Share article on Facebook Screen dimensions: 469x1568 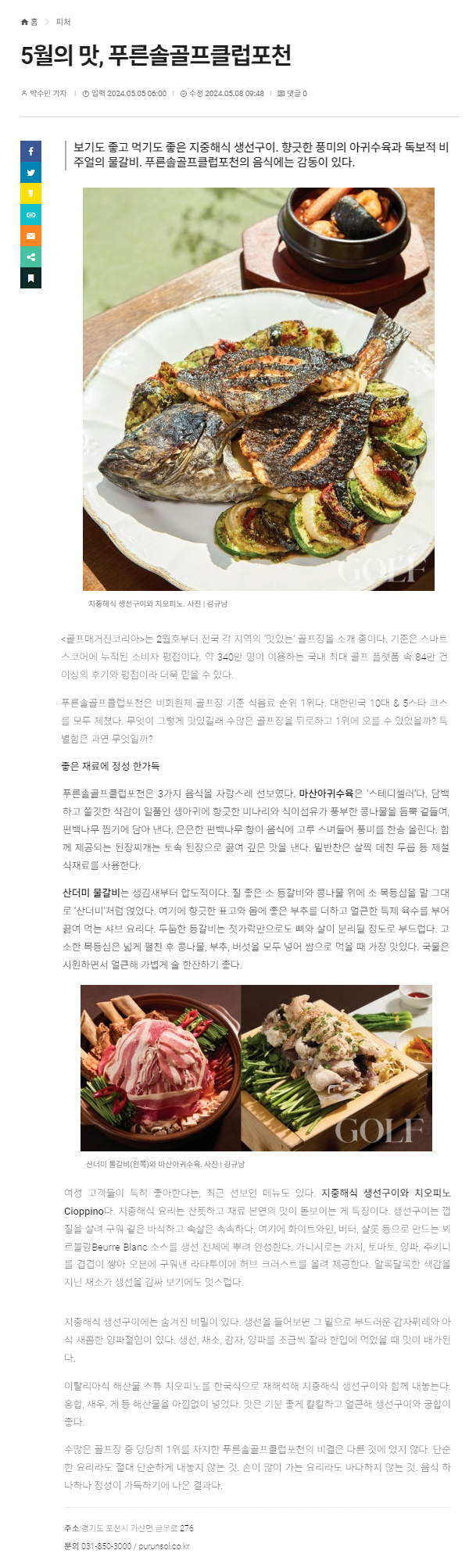(x=30, y=151)
